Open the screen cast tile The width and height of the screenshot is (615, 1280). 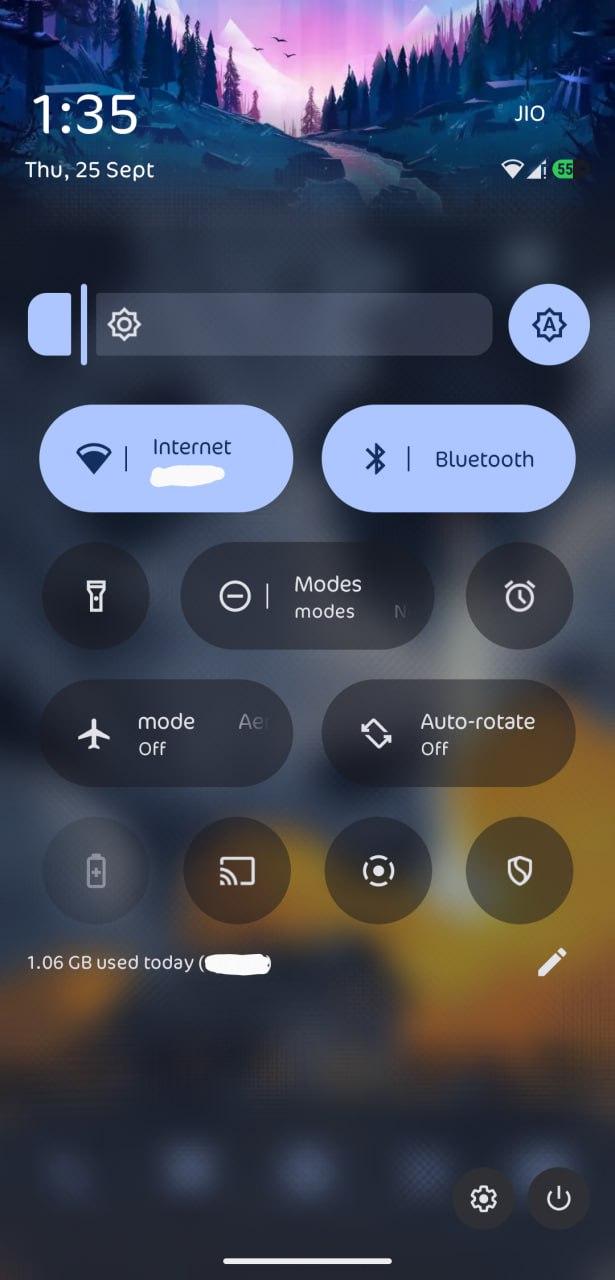tap(237, 871)
